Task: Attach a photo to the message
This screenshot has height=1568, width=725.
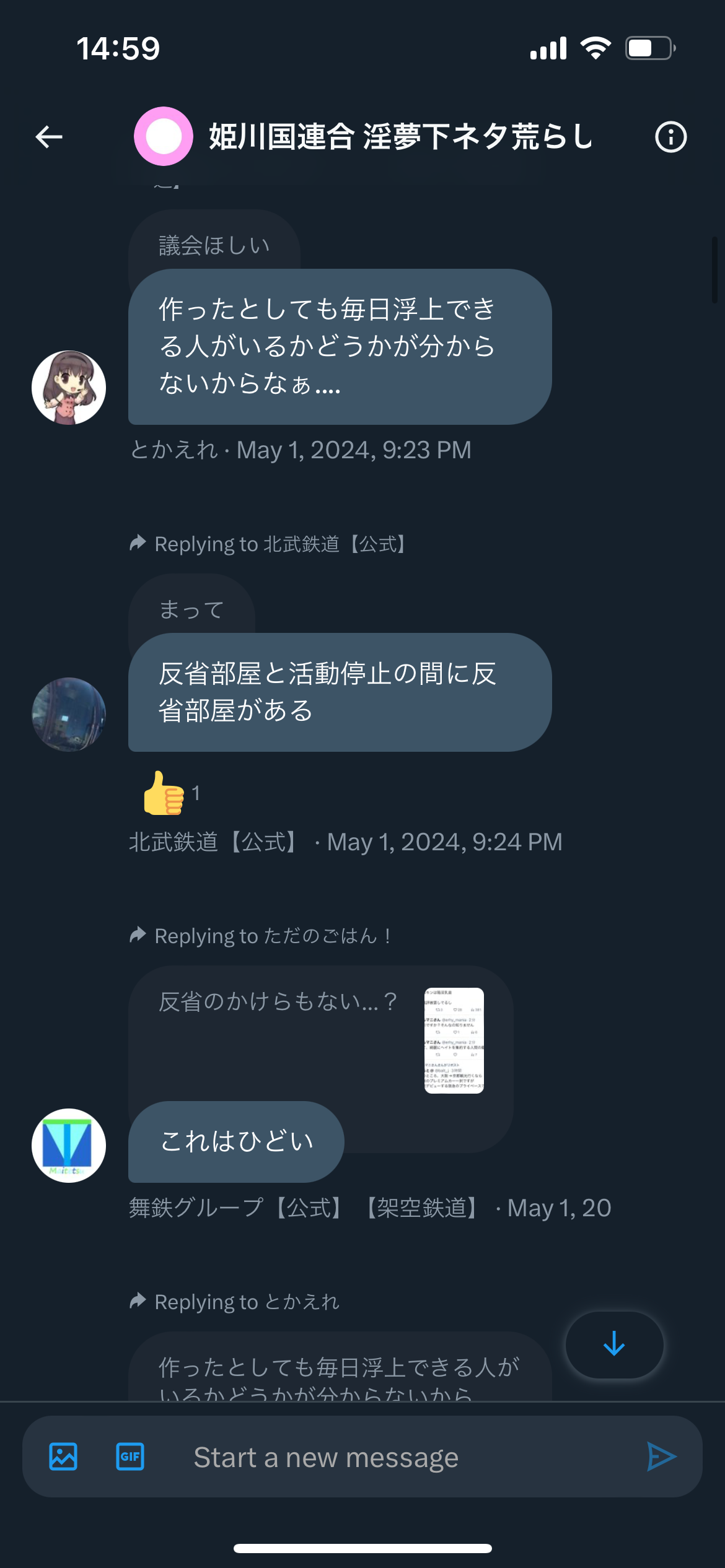Action: click(63, 1457)
